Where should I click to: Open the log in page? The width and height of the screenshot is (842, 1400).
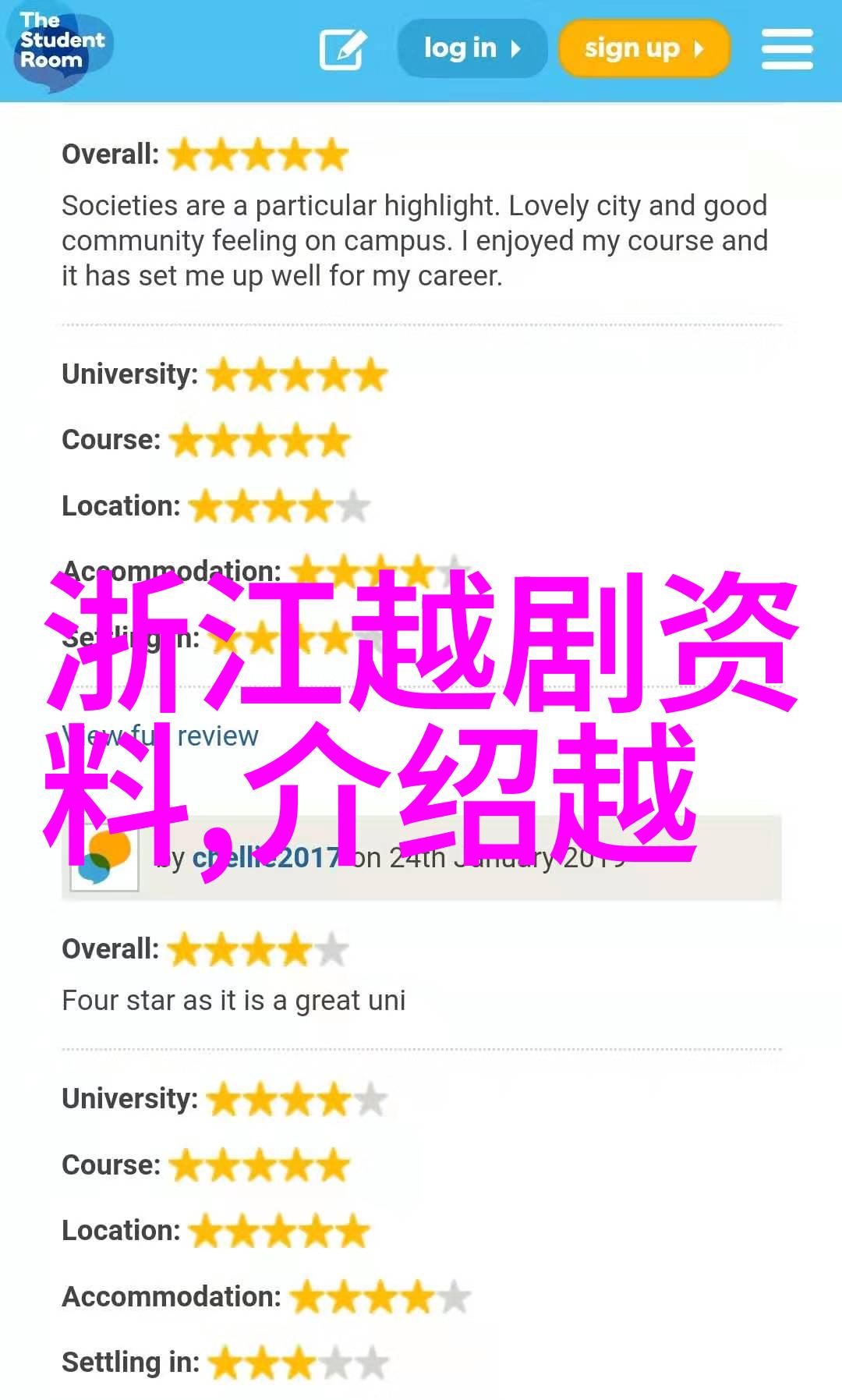point(472,48)
